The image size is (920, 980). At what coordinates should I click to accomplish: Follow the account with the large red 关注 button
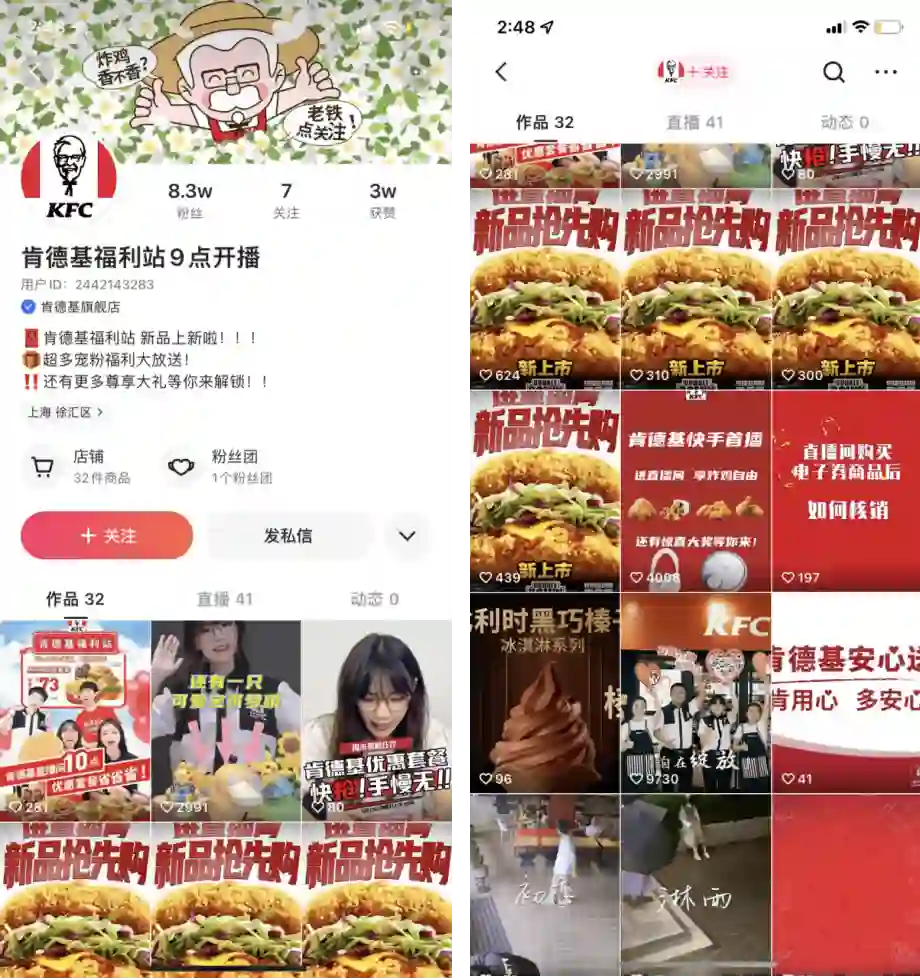107,536
